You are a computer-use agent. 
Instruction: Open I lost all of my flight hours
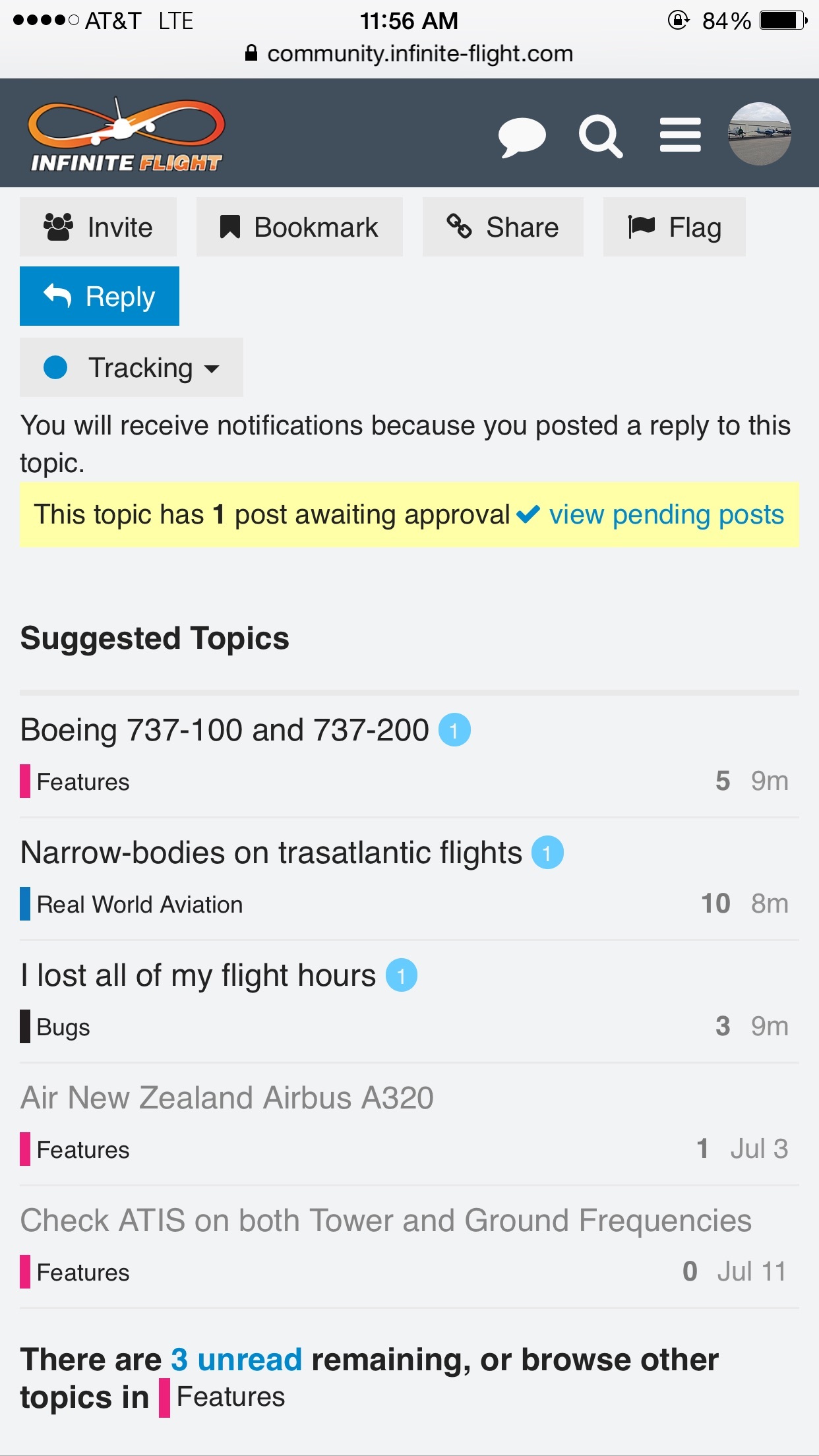click(x=198, y=975)
